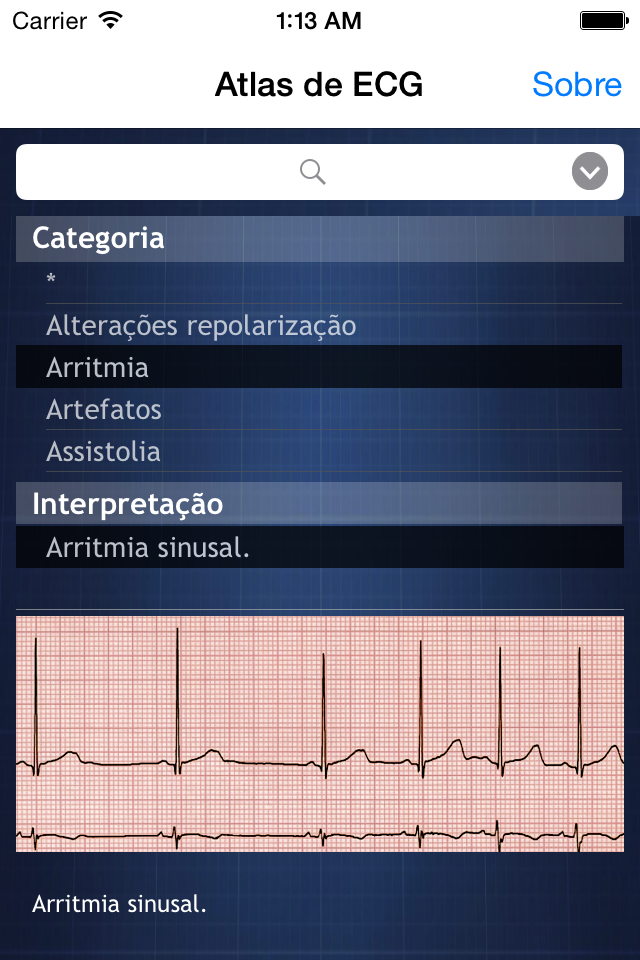Open the Sobre page
The height and width of the screenshot is (960, 640).
576,84
